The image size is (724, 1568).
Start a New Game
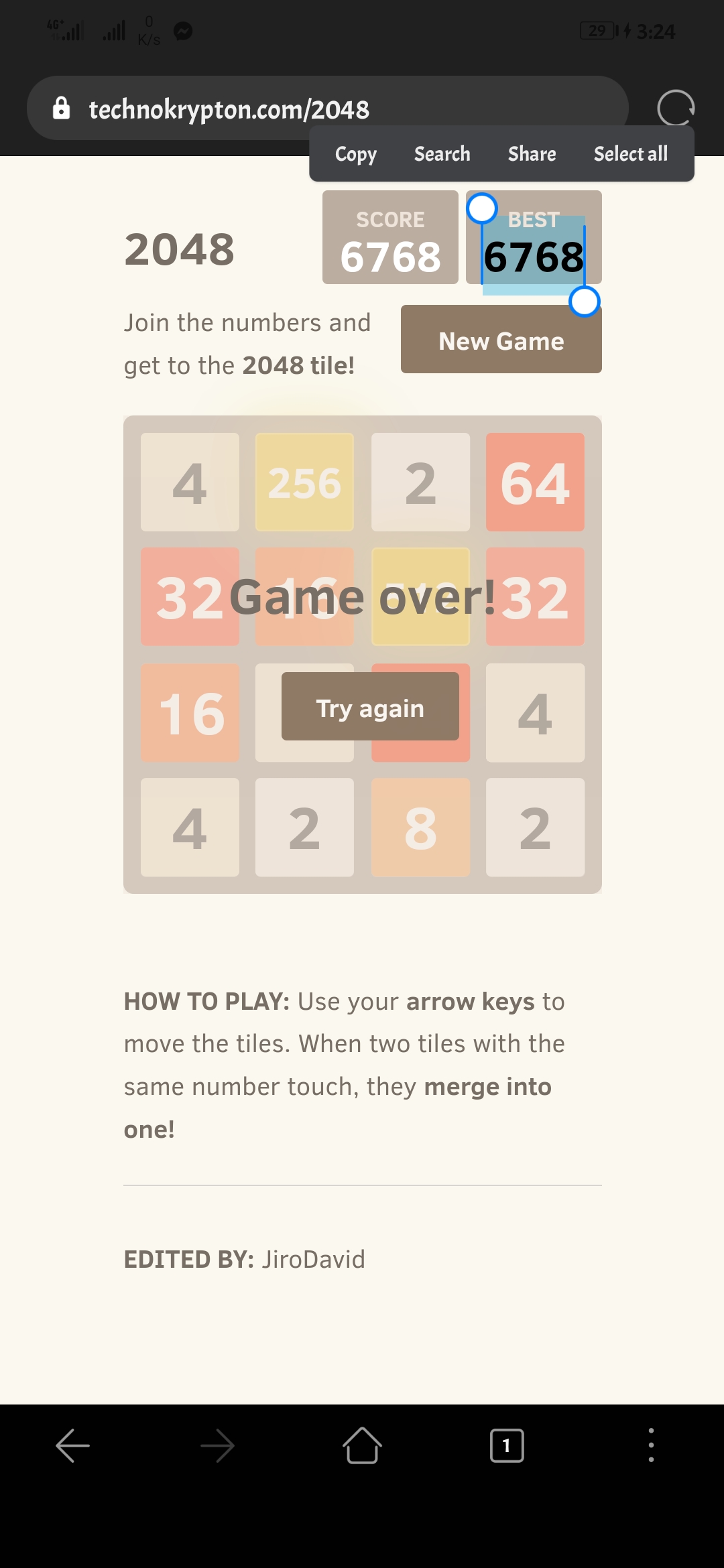pos(501,340)
